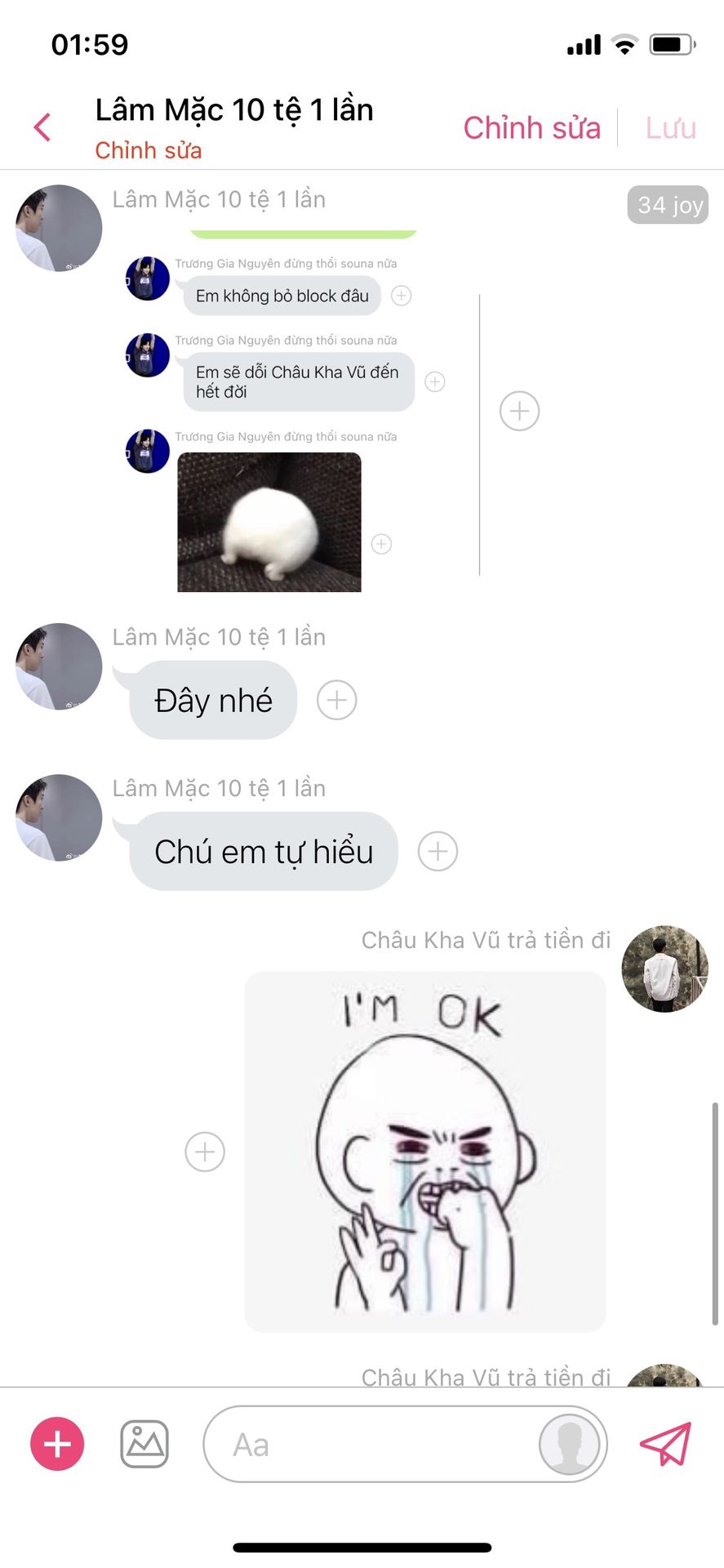Tap the plus beside Chú em tự hiểu
This screenshot has width=724, height=1568.
(438, 851)
